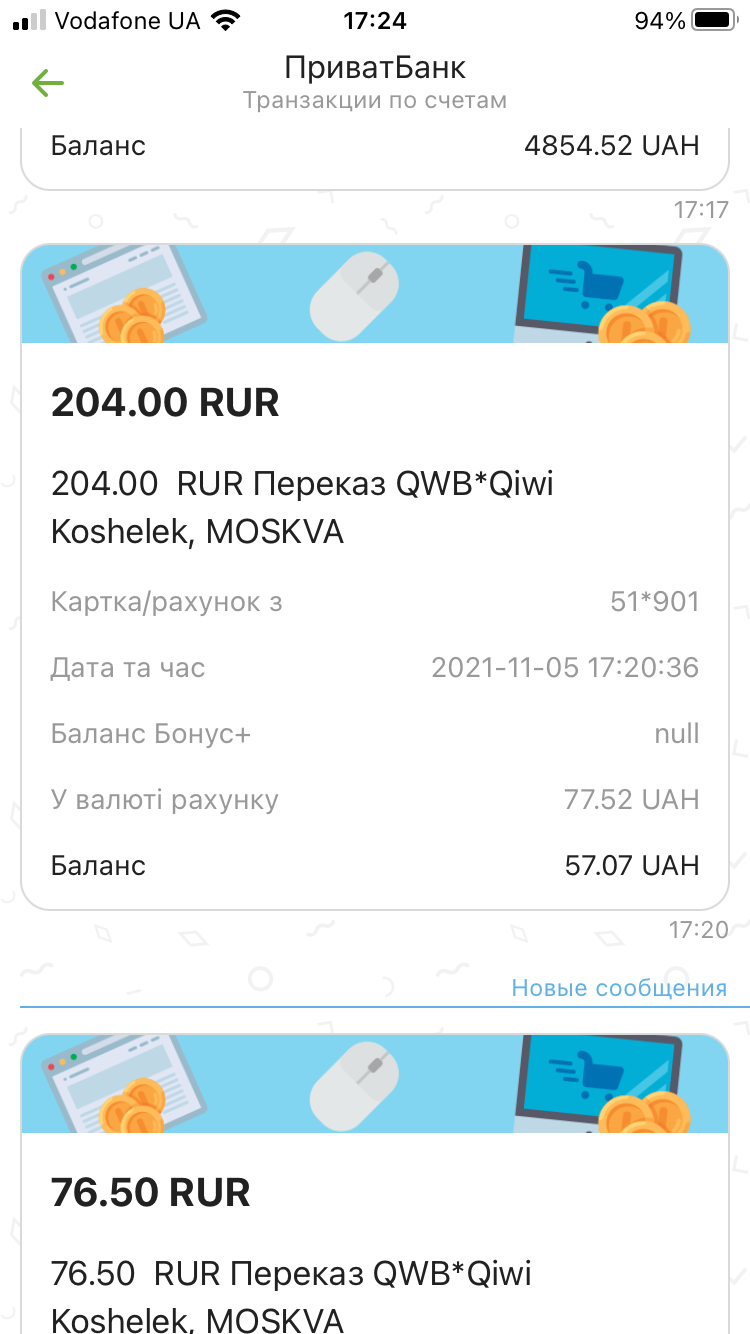The width and height of the screenshot is (750, 1334).
Task: Open the 76.50 RUR transaction card
Action: click(374, 1200)
